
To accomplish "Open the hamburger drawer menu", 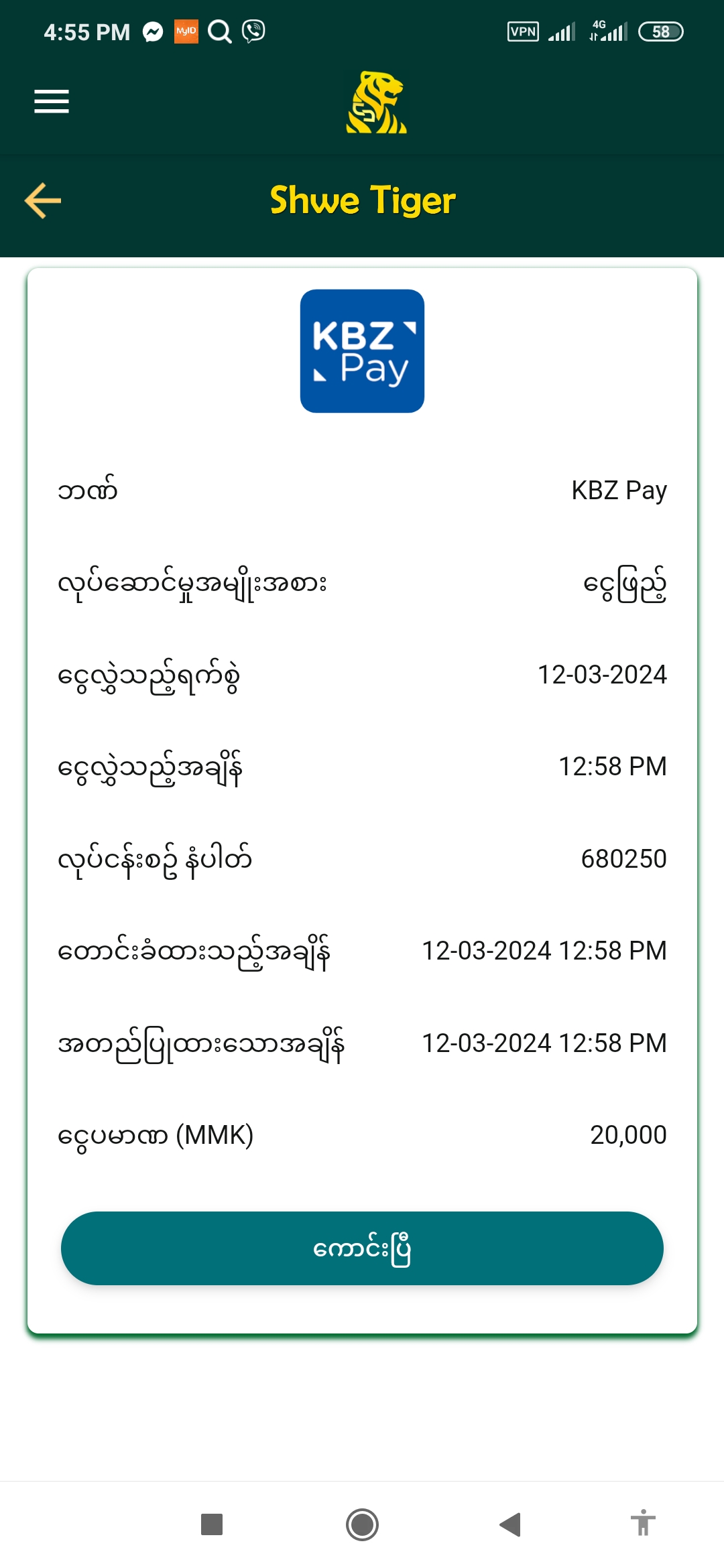I will point(52,101).
